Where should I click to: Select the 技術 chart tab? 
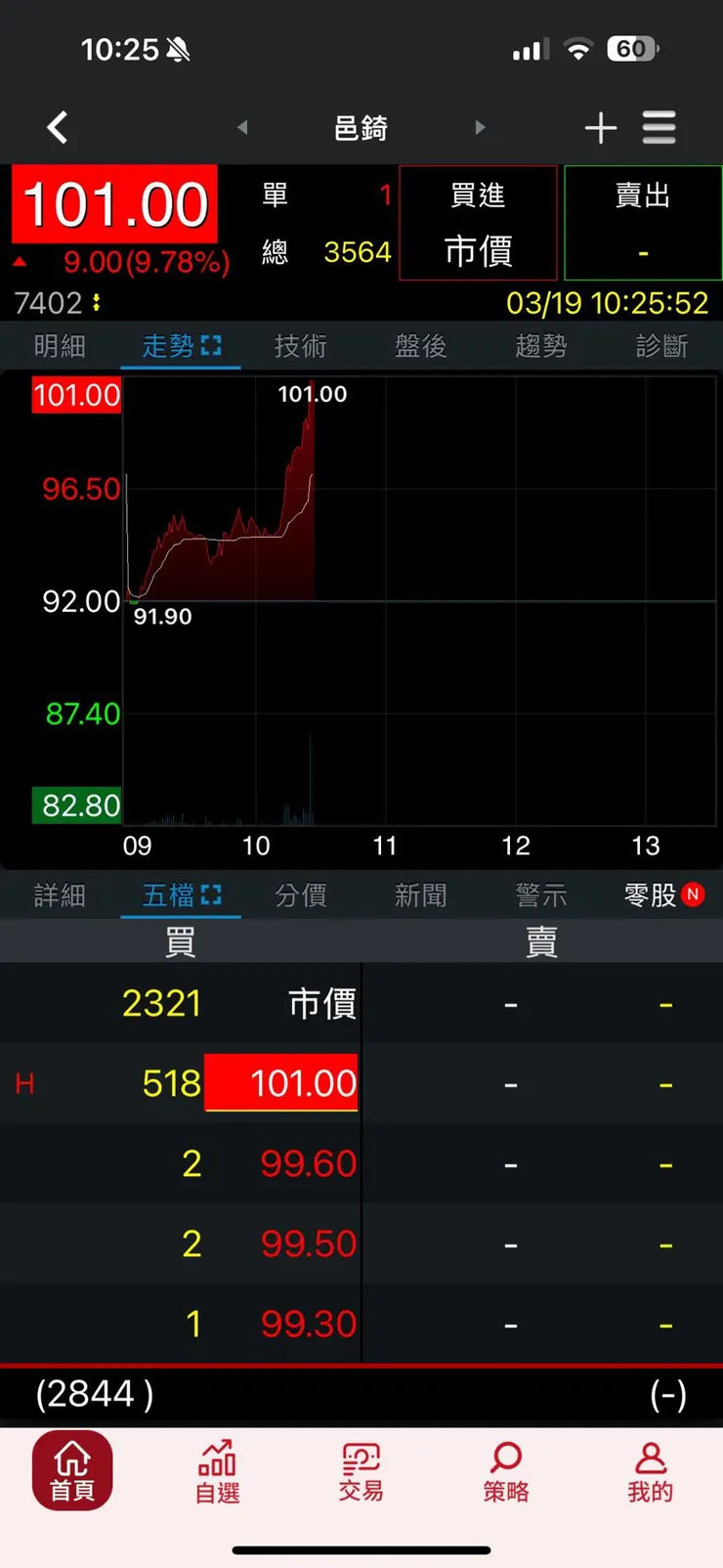click(300, 346)
